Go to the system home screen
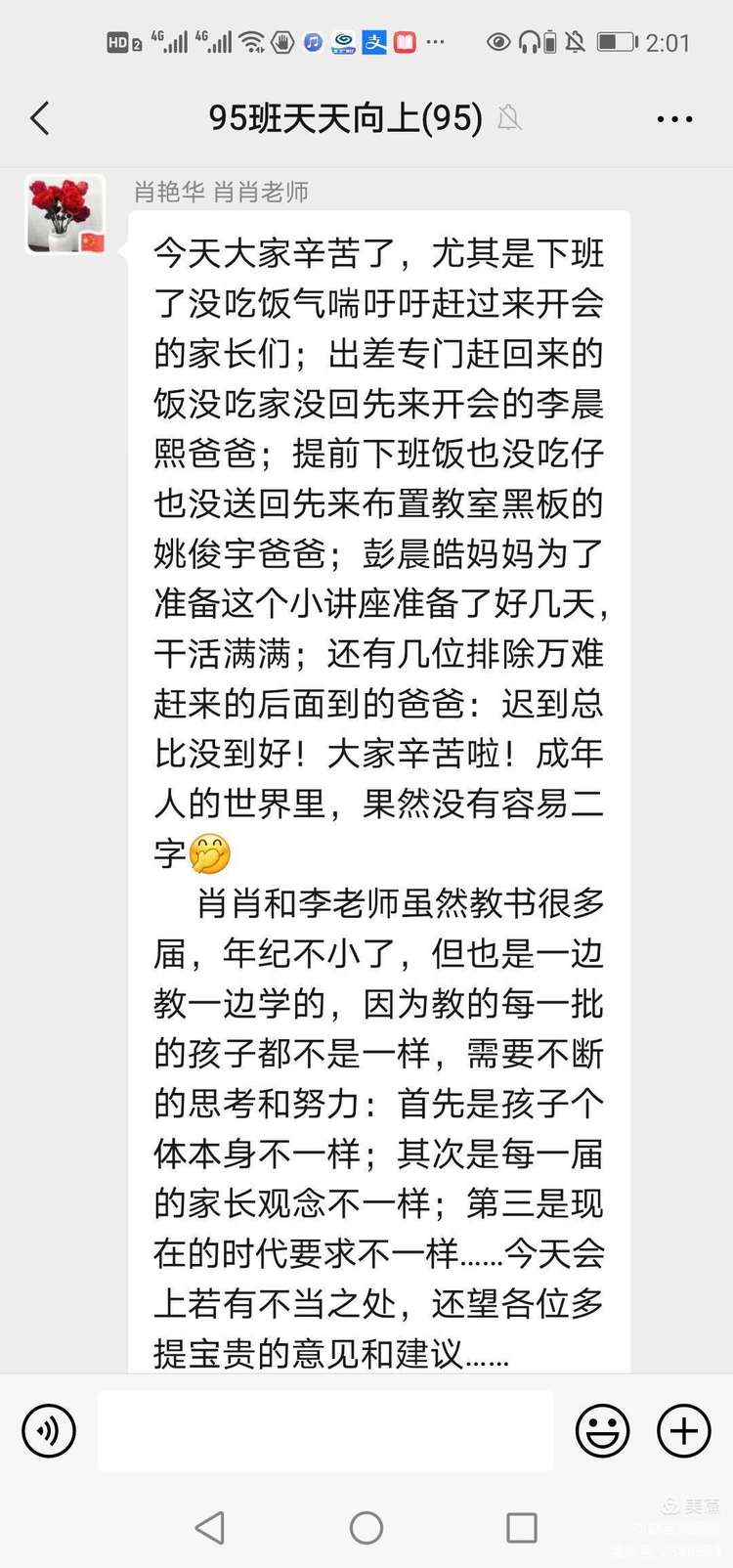733x1568 pixels. (366, 1527)
